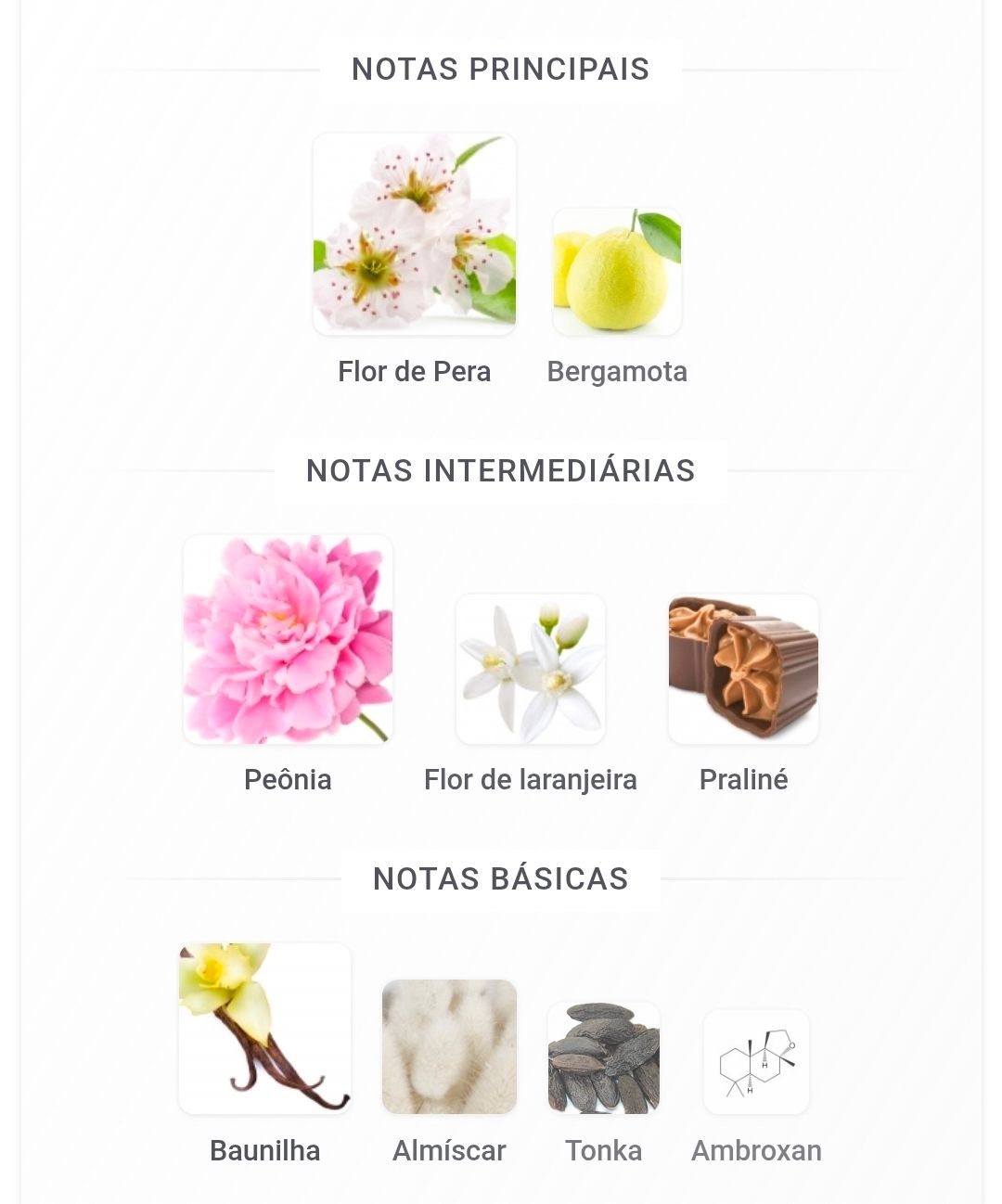Select the Bergamota note tile

[x=617, y=272]
